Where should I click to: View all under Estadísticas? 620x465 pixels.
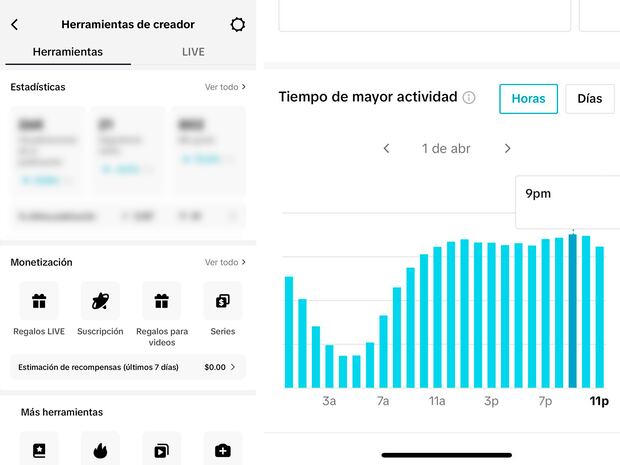pos(225,87)
